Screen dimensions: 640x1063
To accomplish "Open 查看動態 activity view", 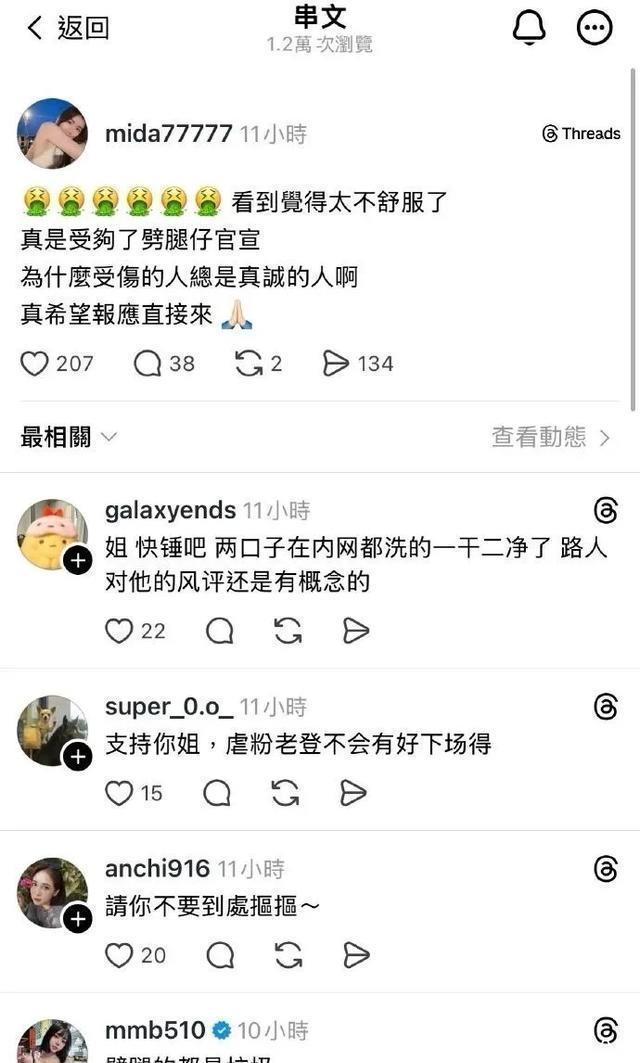I will click(550, 437).
